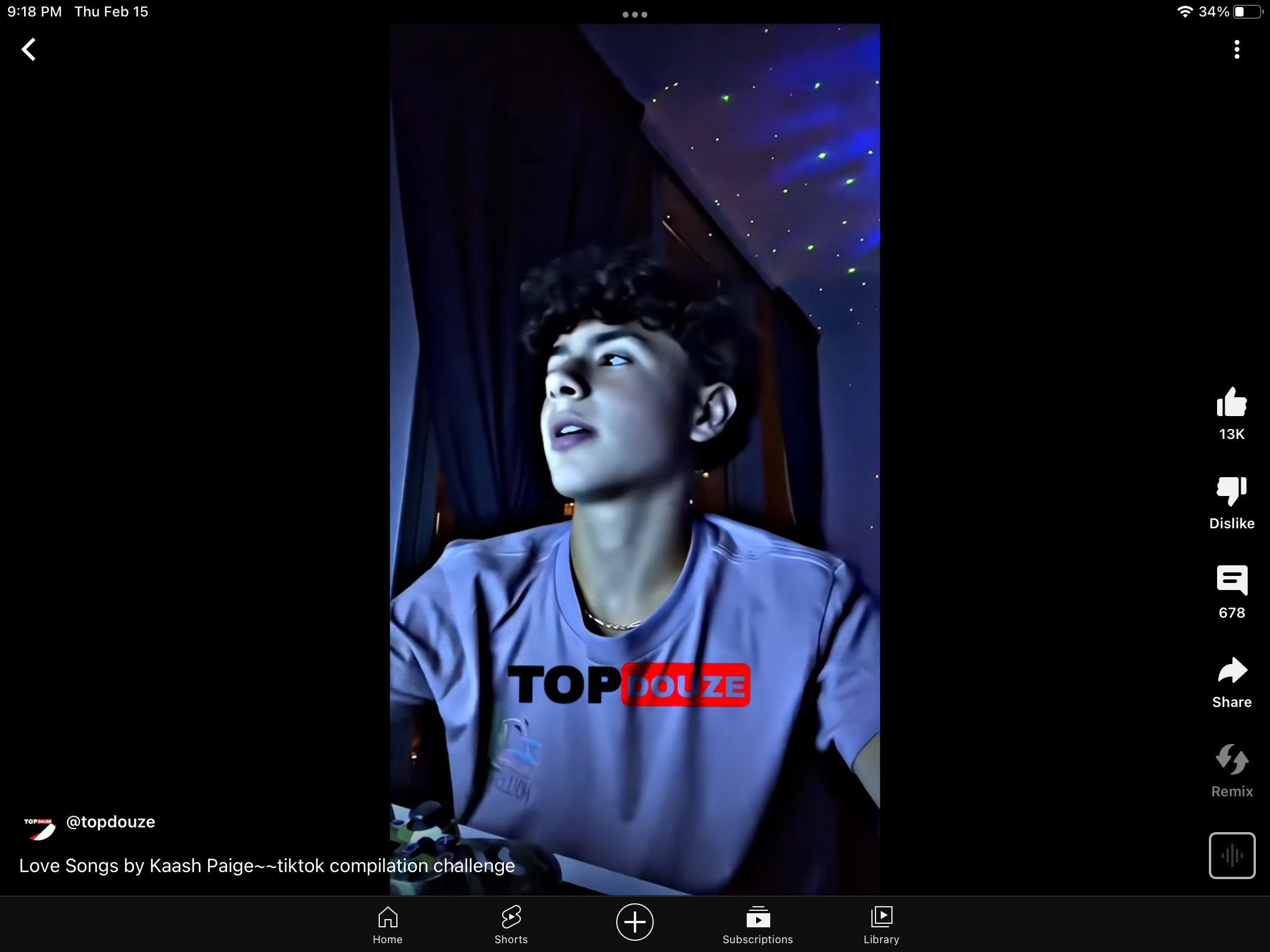Open the three-dot overflow menu
The height and width of the screenshot is (952, 1270).
(x=1236, y=49)
